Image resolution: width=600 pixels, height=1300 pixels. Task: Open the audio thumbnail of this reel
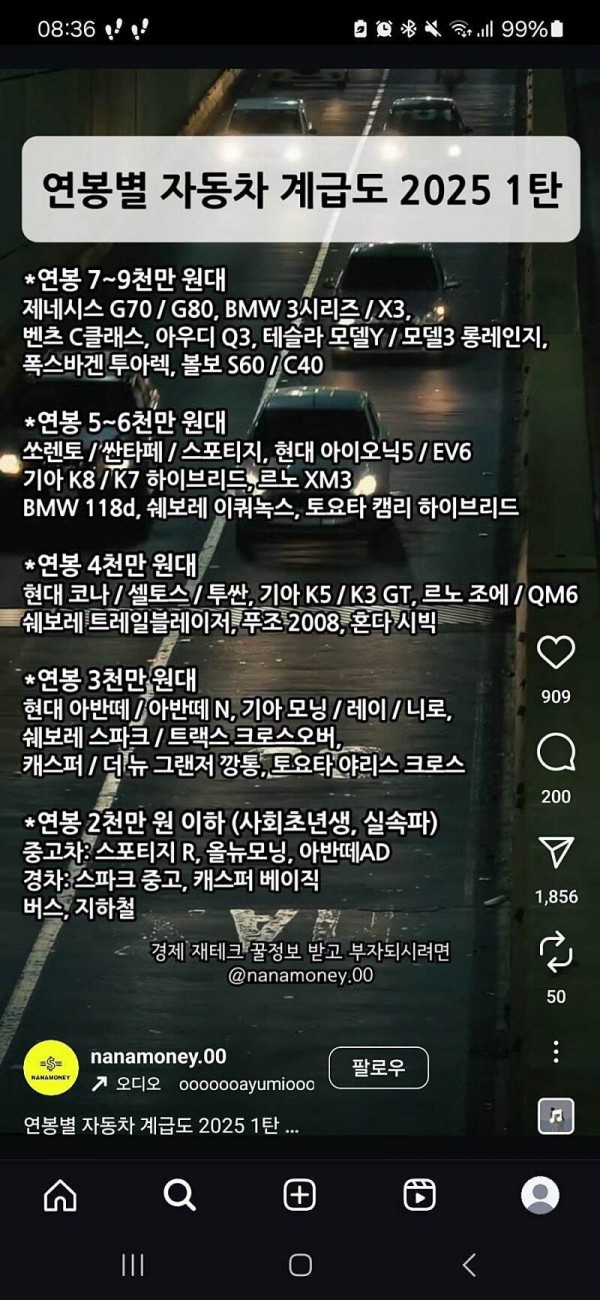coord(556,1115)
